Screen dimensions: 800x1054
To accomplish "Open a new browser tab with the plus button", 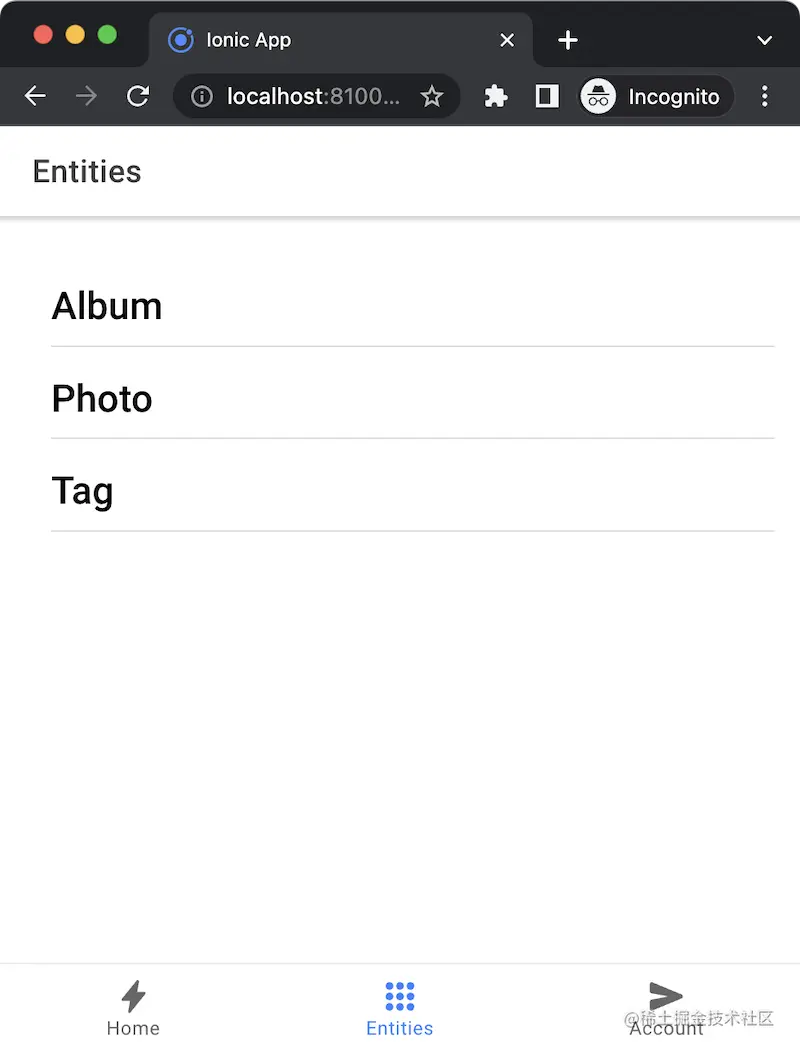I will click(567, 40).
